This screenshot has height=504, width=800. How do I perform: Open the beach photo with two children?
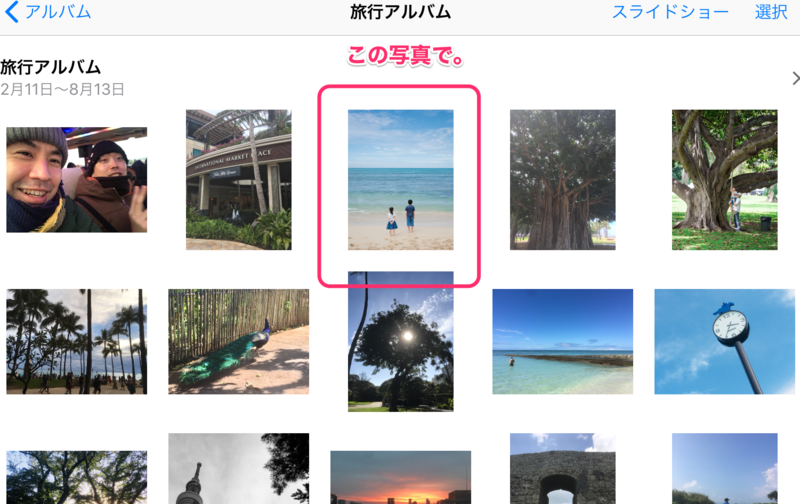coord(400,179)
